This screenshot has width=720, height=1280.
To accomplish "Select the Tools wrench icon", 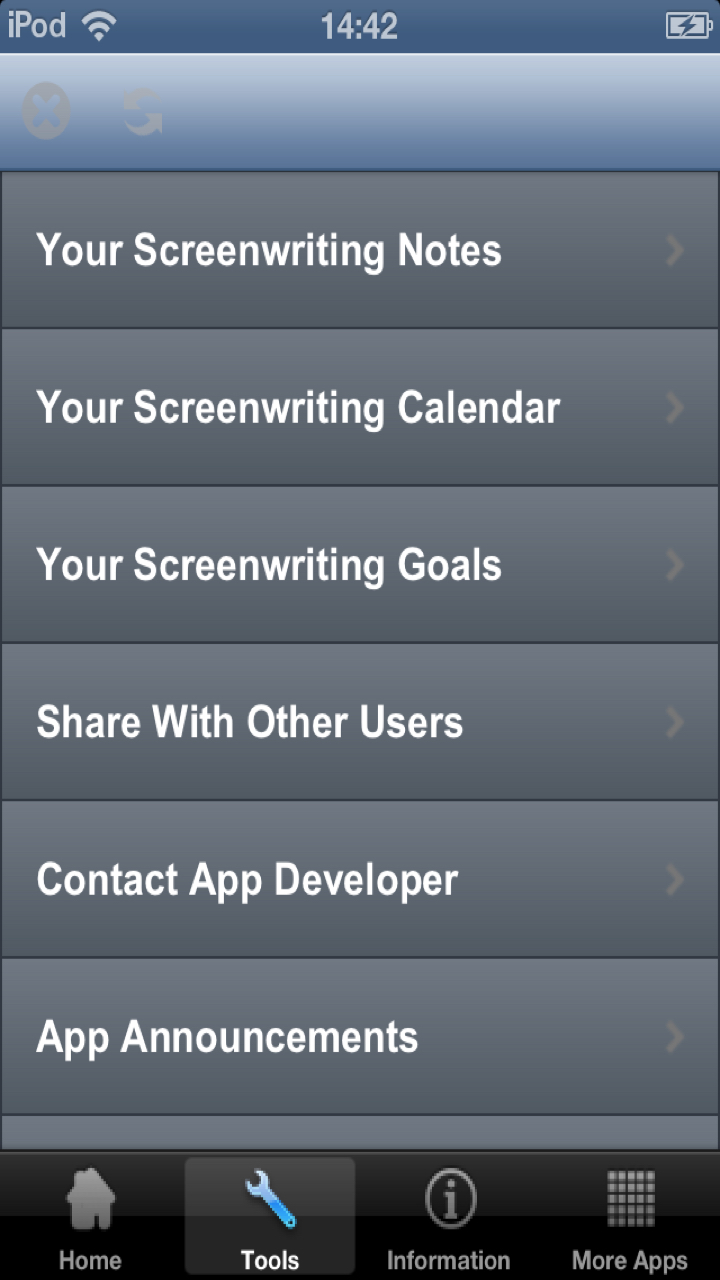I will 269,1197.
